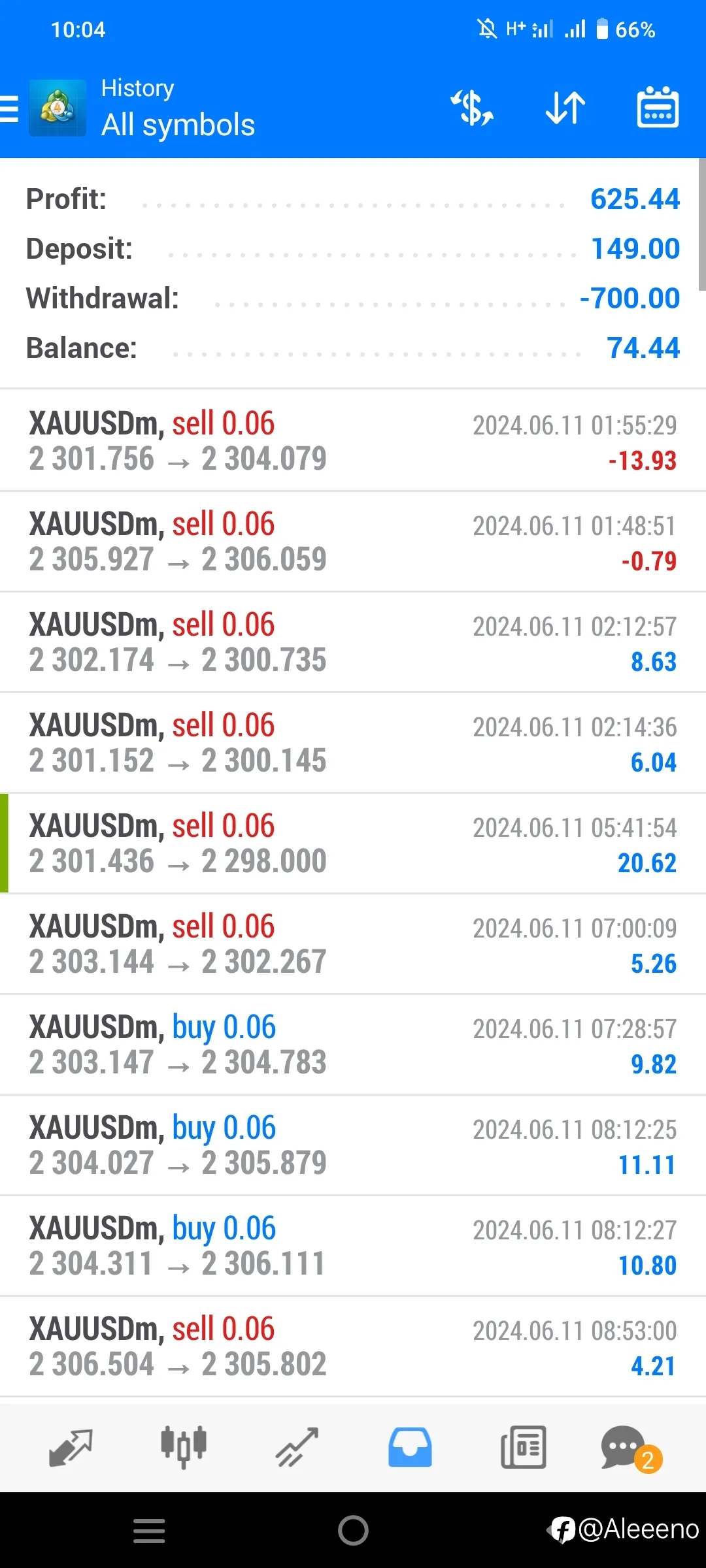Select the sell trade with 8.63 profit
The width and height of the screenshot is (706, 1568).
click(x=353, y=642)
